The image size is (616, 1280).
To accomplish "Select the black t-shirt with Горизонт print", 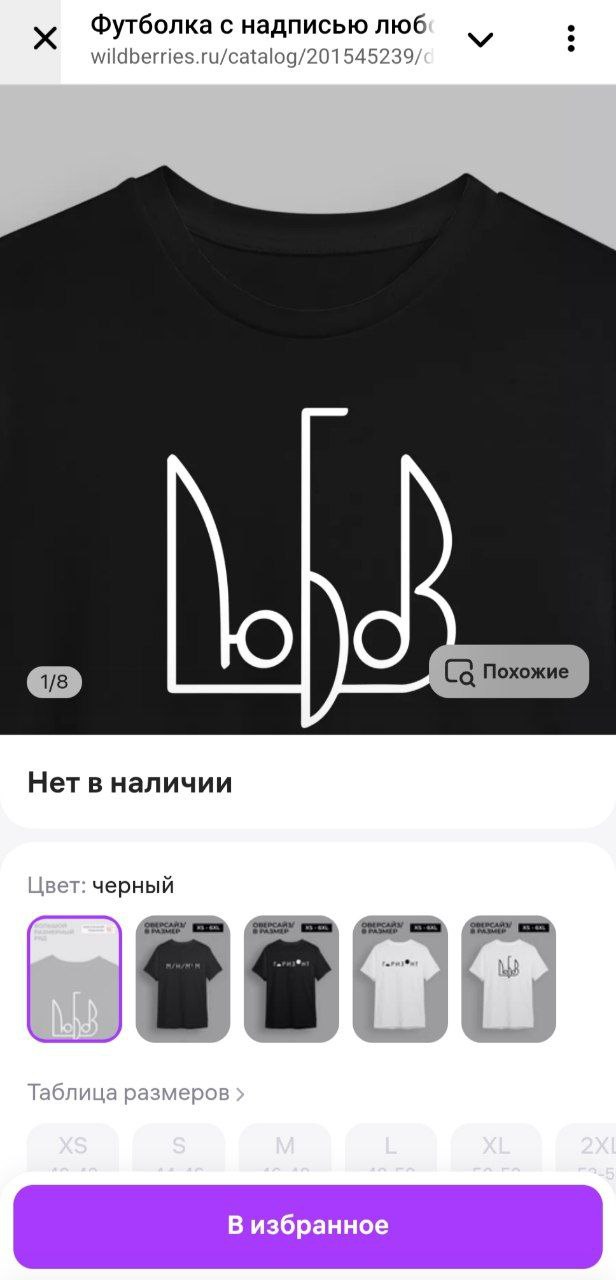I will 291,979.
